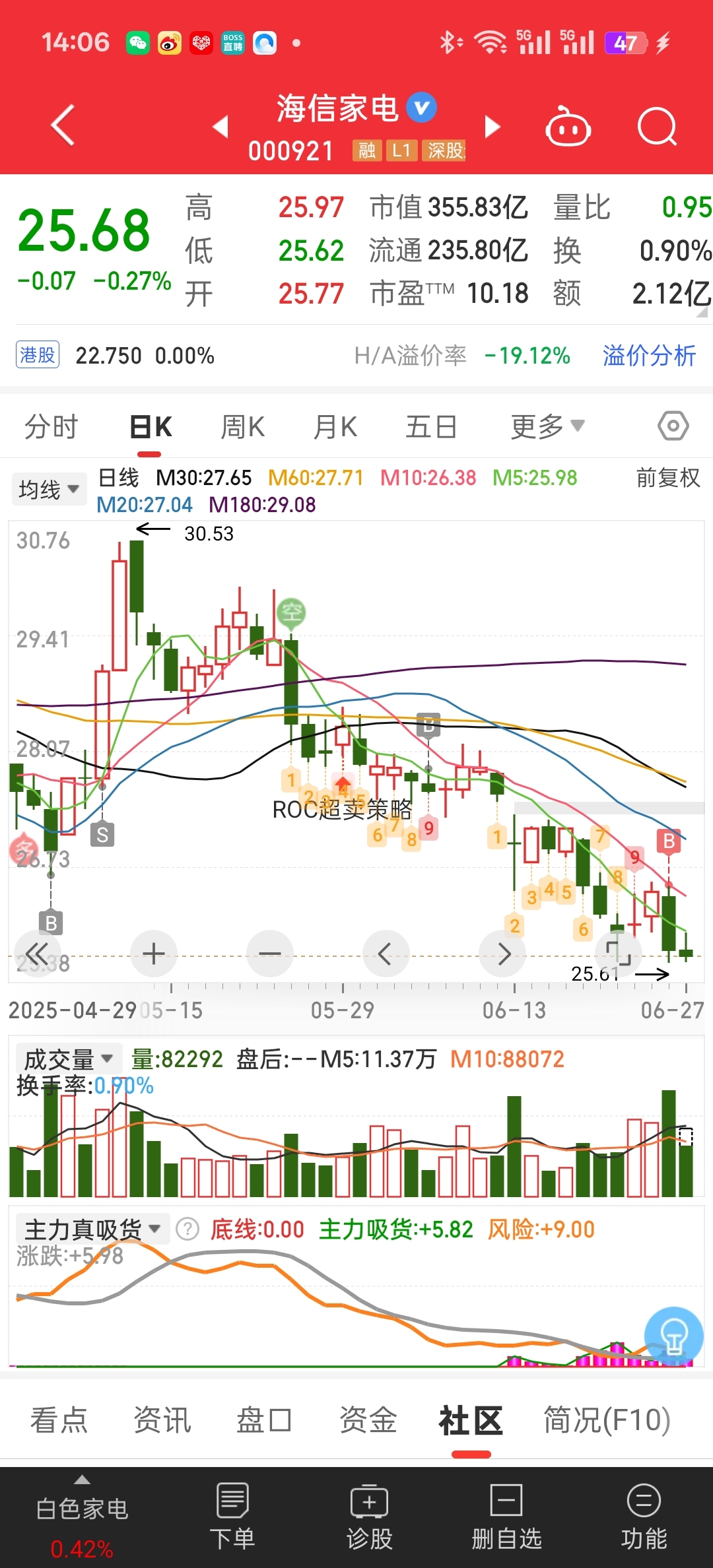Open the 均线 indicator dropdown
The width and height of the screenshot is (713, 1568).
tap(49, 490)
